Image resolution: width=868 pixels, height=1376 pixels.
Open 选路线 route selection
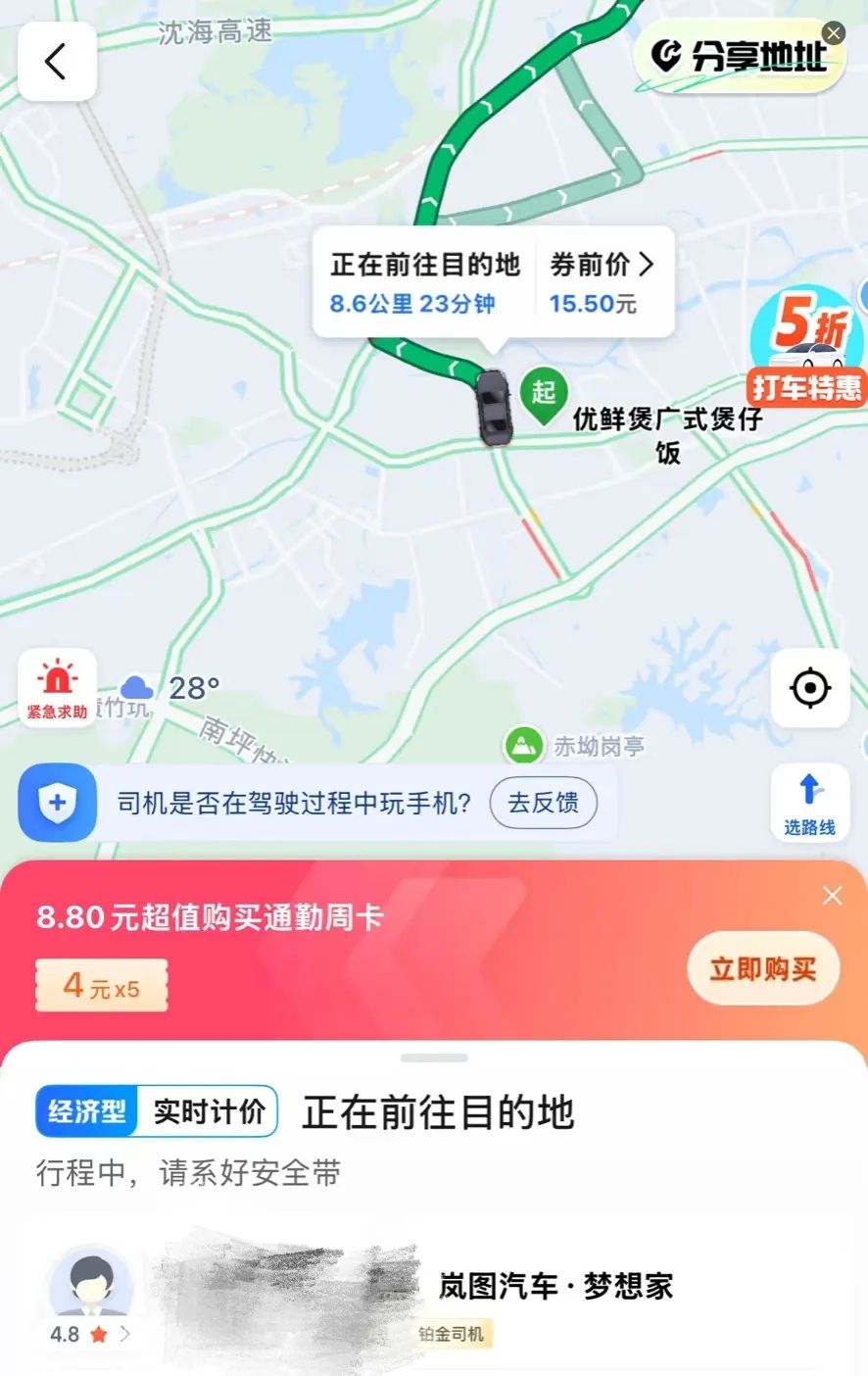click(809, 804)
